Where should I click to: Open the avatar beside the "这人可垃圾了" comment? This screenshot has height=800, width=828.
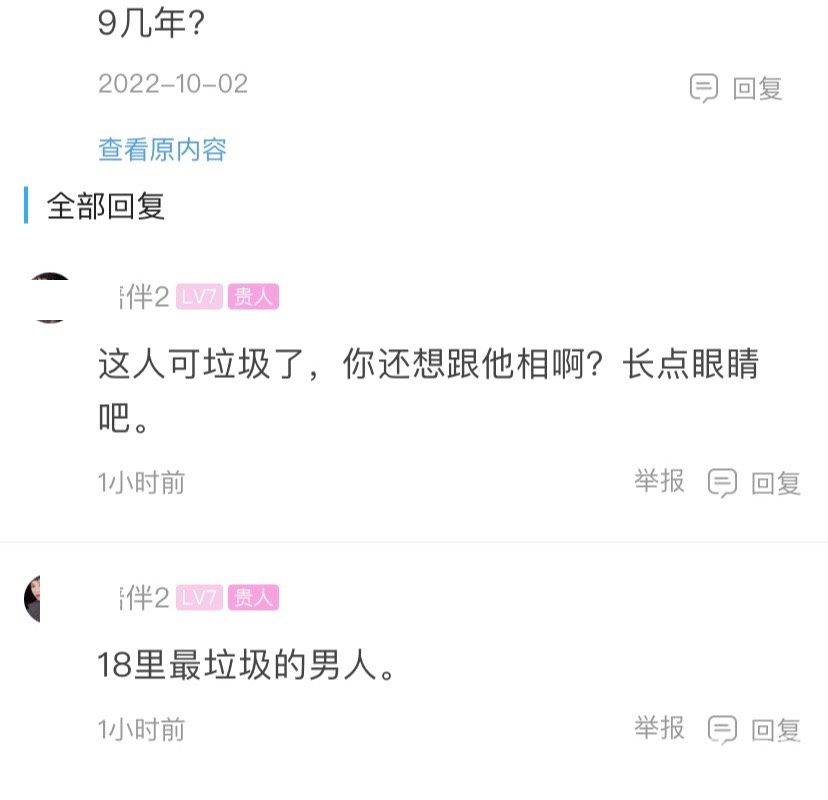[x=50, y=297]
